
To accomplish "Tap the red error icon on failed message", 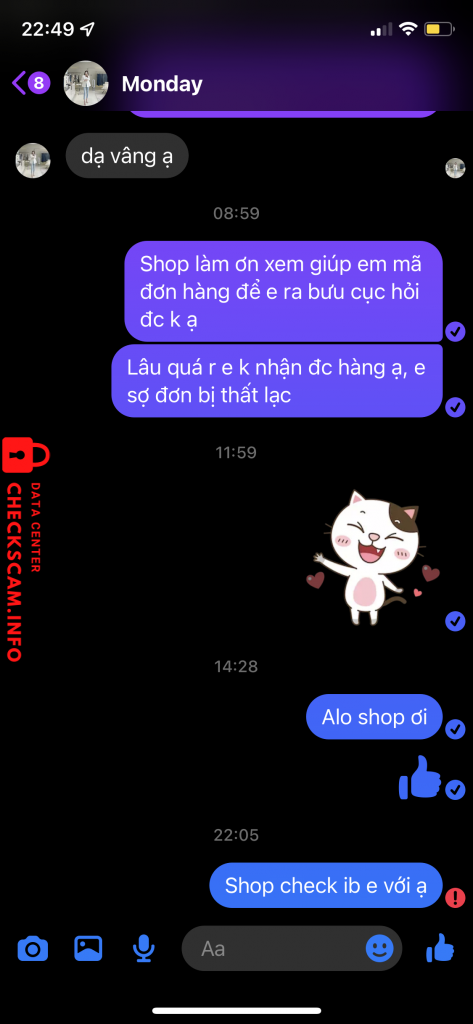I will (x=455, y=897).
